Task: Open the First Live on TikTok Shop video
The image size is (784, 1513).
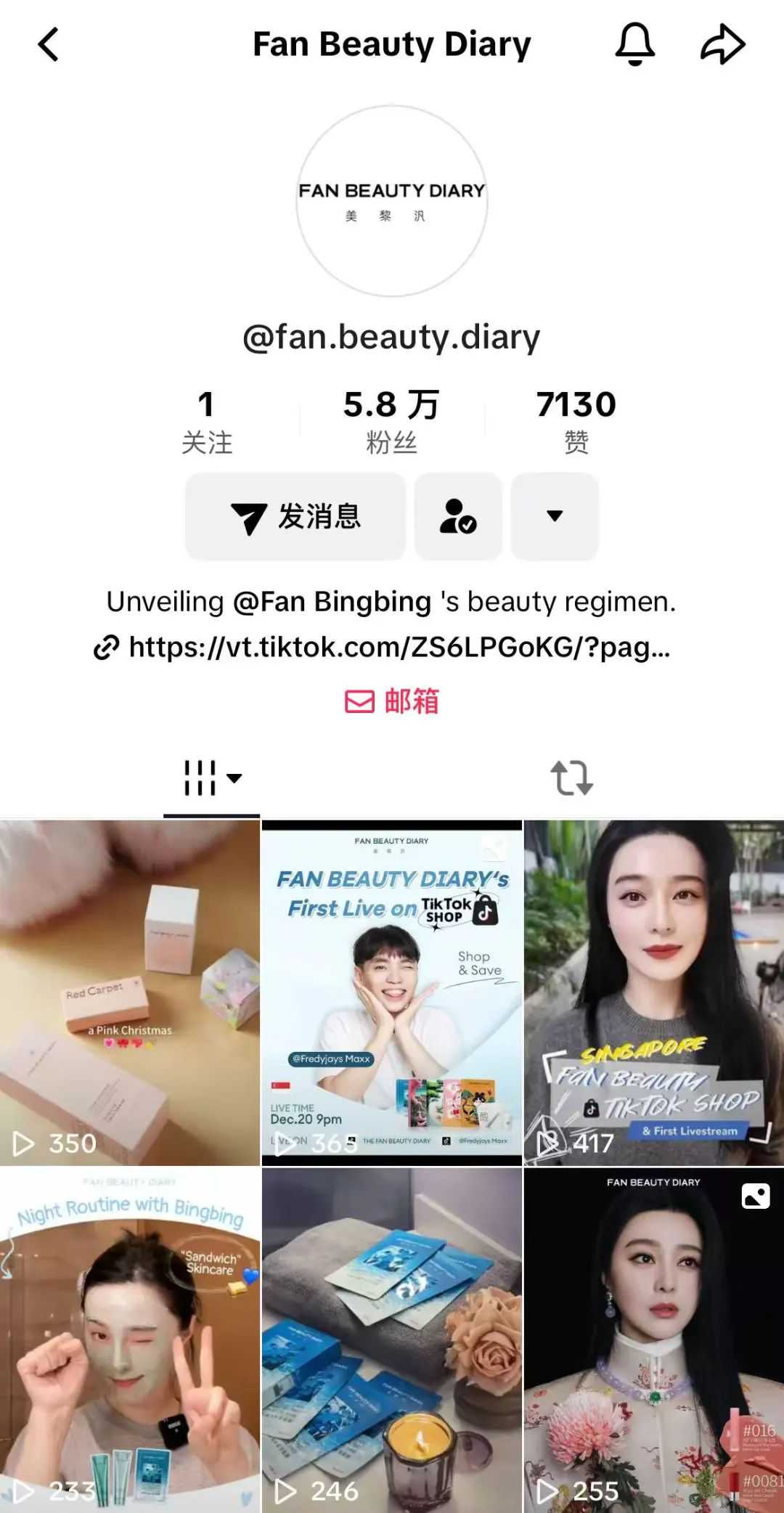Action: coord(392,992)
